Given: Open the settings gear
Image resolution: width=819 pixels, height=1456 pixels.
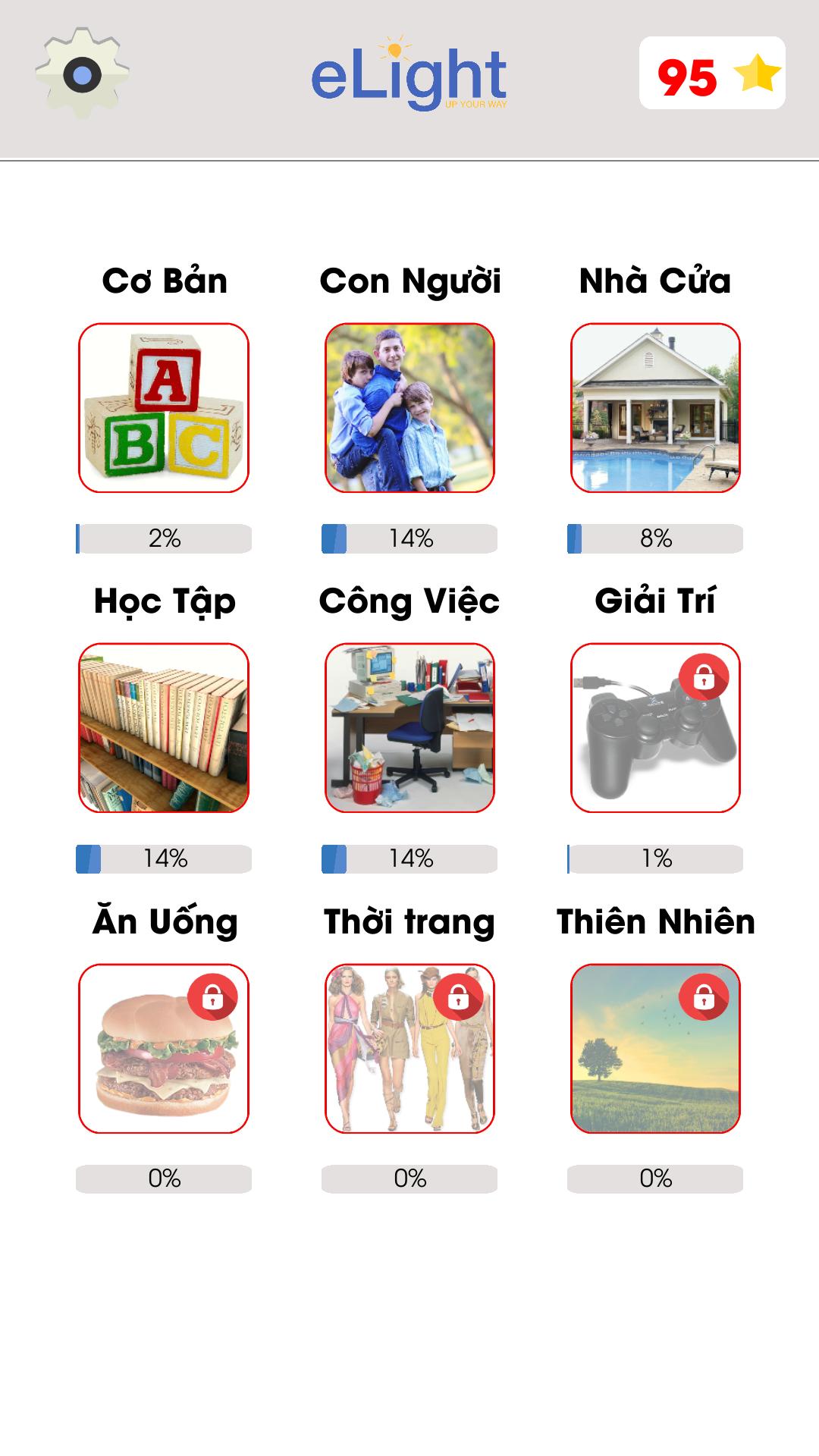Looking at the screenshot, I should point(82,74).
